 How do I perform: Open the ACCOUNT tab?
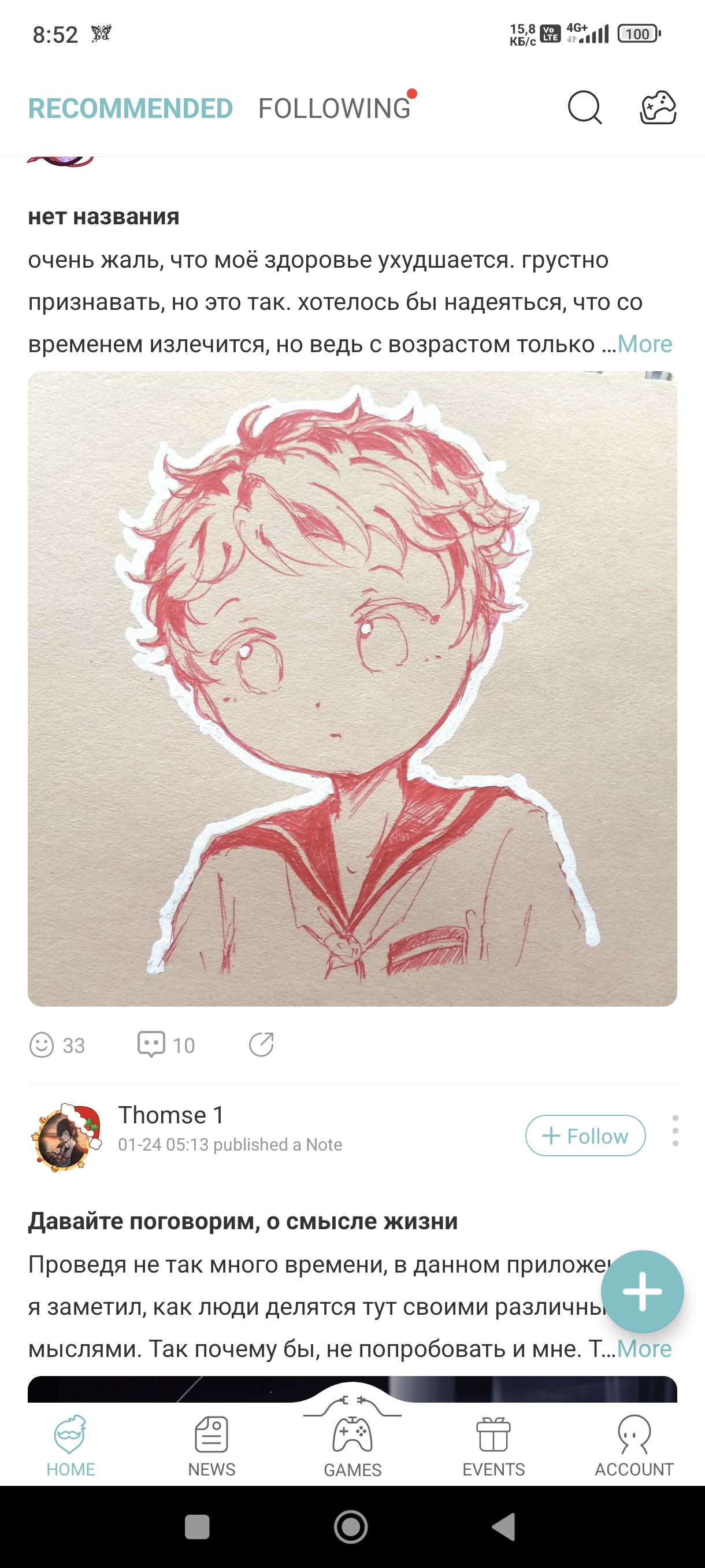click(x=634, y=1447)
